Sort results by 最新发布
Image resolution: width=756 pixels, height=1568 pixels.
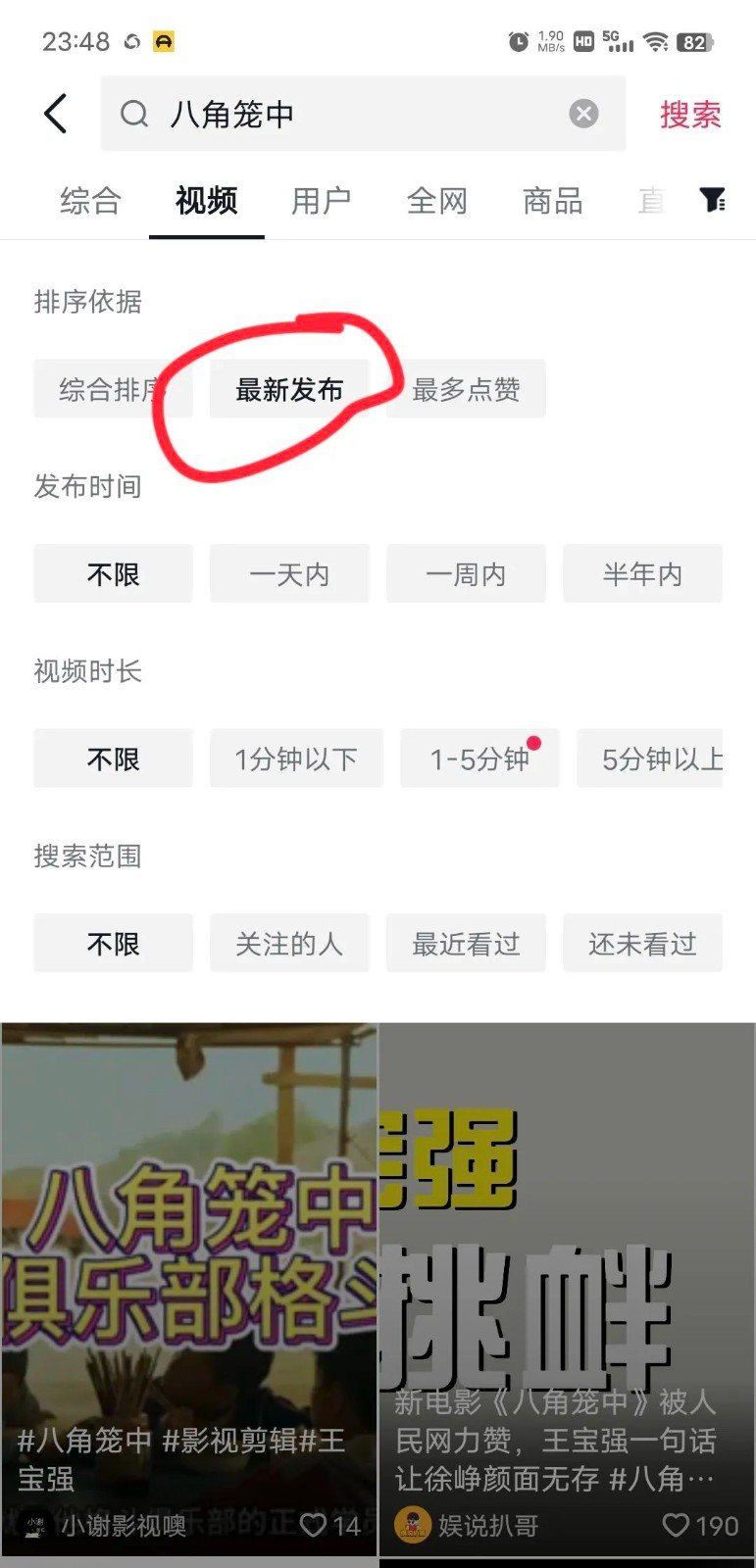click(289, 389)
